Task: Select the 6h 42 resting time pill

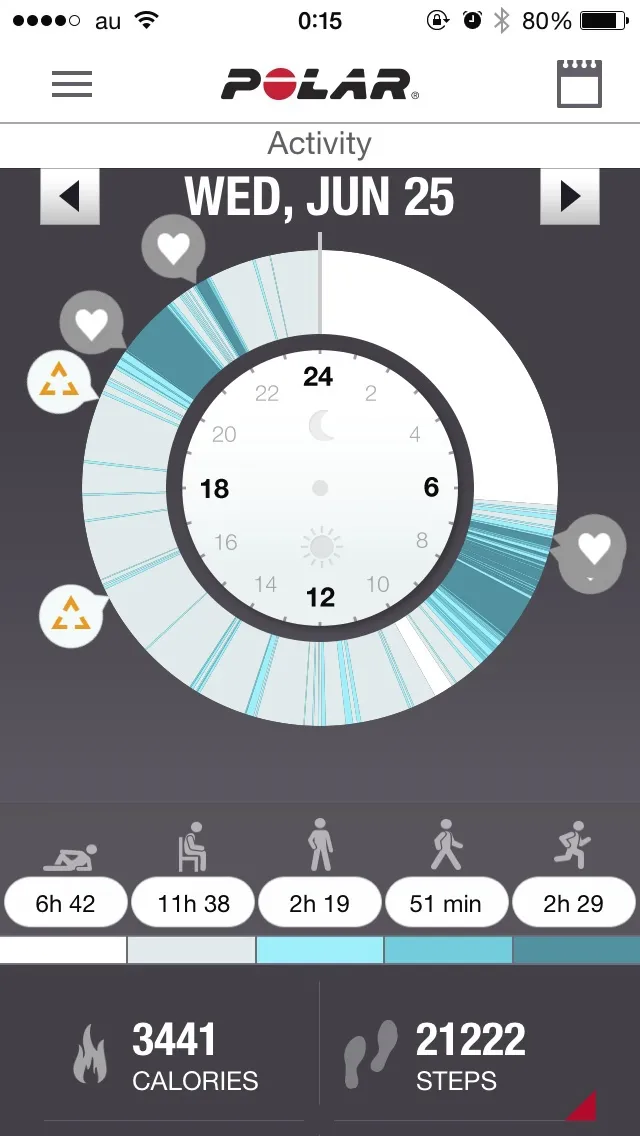Action: pyautogui.click(x=65, y=904)
